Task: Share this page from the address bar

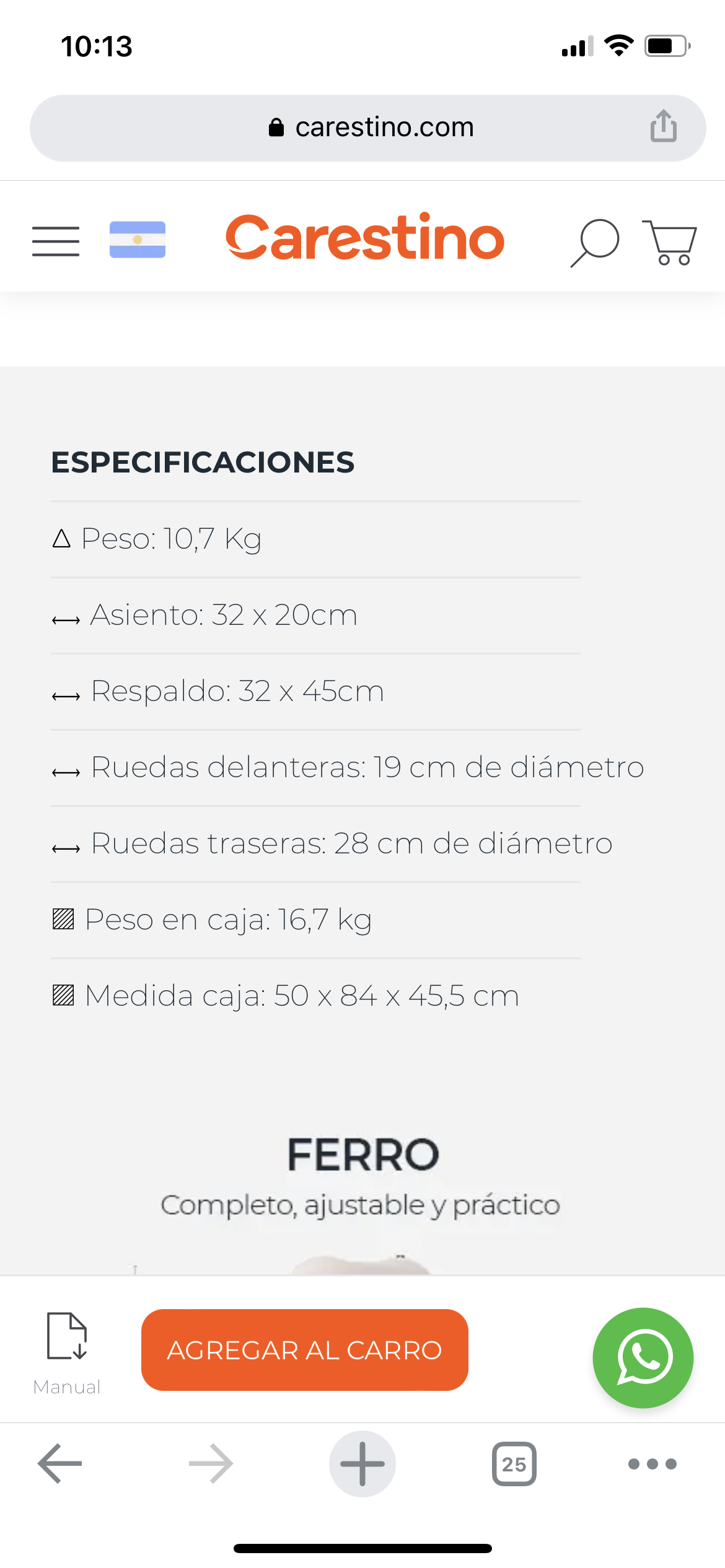Action: (663, 126)
